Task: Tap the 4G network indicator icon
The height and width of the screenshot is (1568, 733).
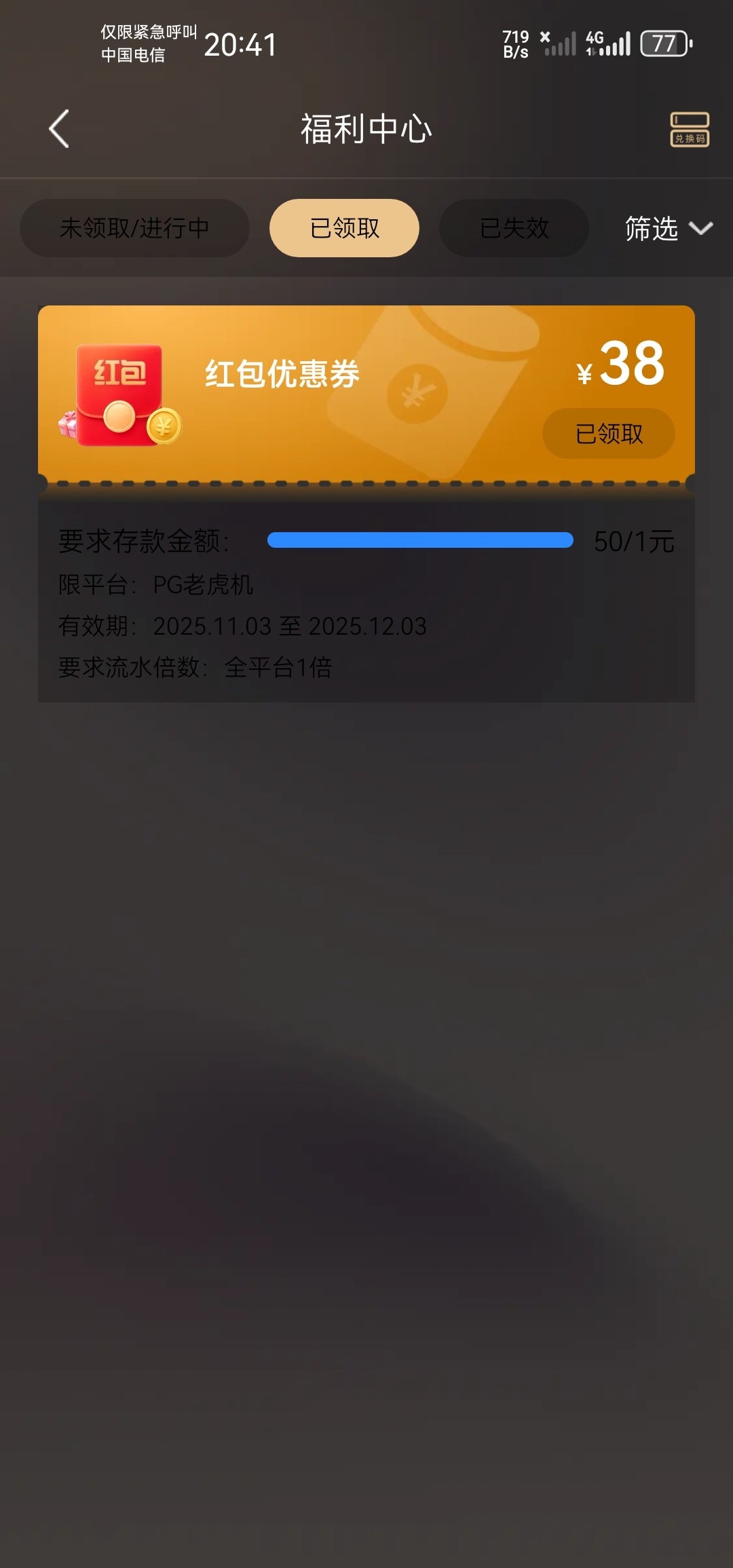Action: pyautogui.click(x=595, y=41)
